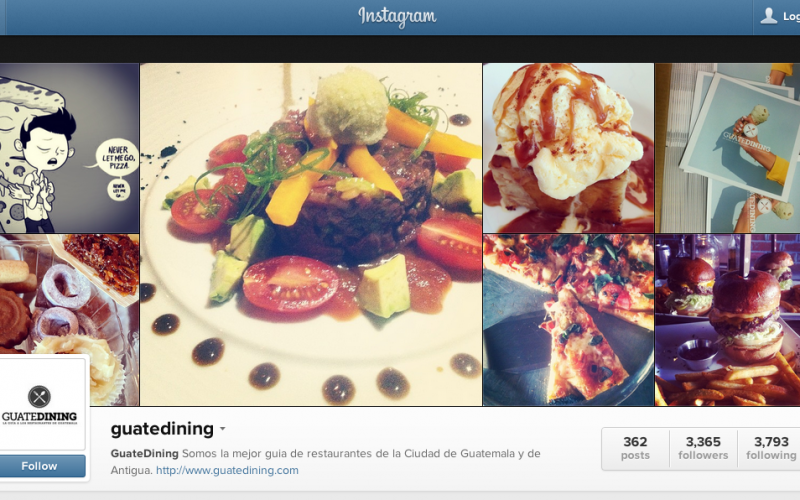Image resolution: width=800 pixels, height=500 pixels.
Task: Open the pizza slice photo
Action: pyautogui.click(x=568, y=320)
